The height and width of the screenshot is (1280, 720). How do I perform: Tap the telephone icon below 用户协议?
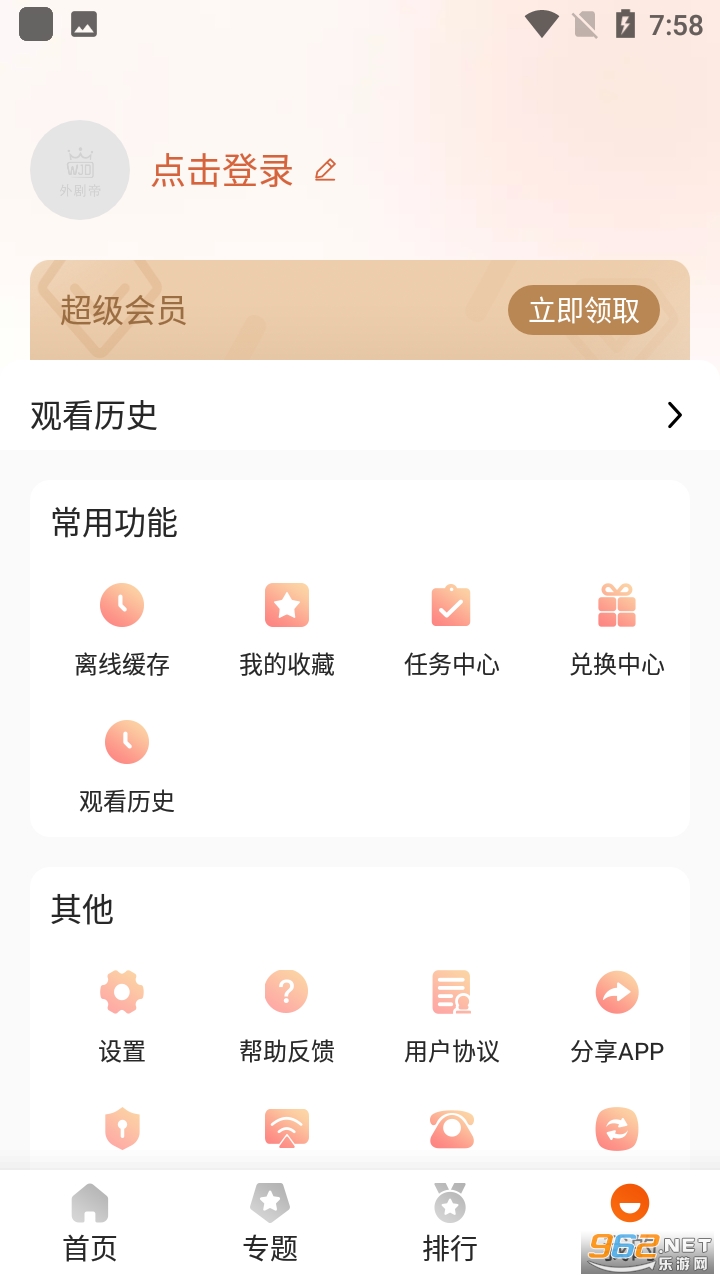(x=452, y=1129)
